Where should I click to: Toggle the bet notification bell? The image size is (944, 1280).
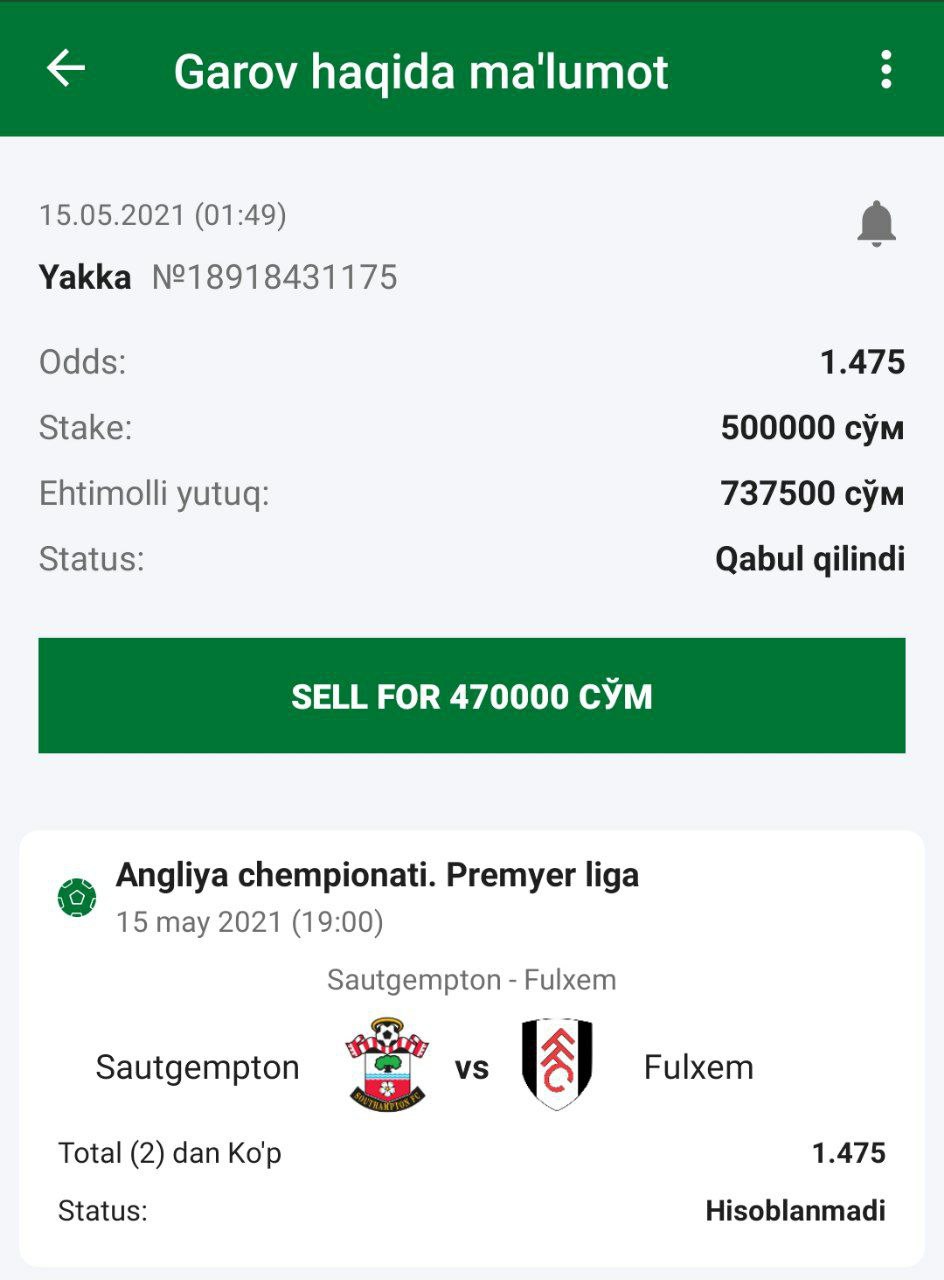876,224
